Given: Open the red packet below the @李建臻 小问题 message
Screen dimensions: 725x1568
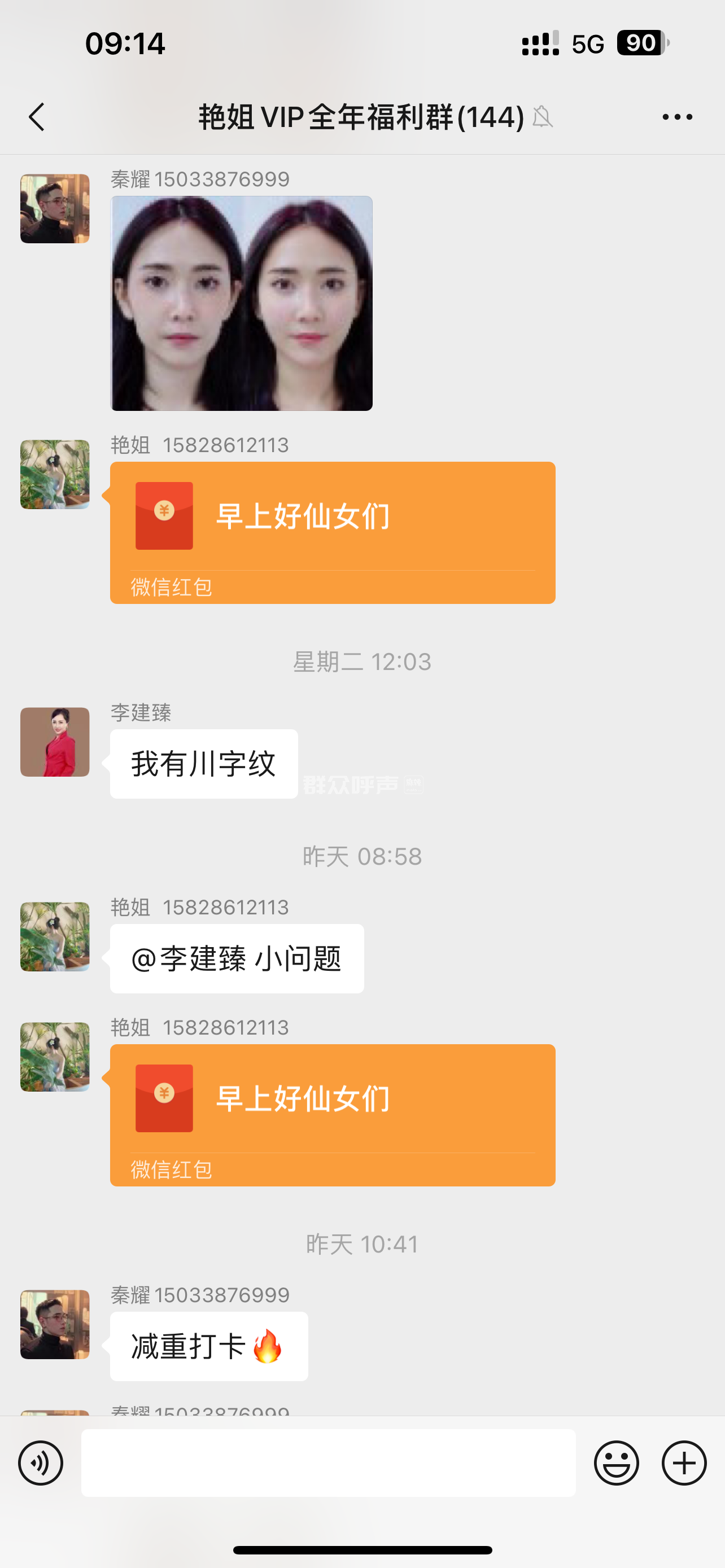Looking at the screenshot, I should (333, 1114).
